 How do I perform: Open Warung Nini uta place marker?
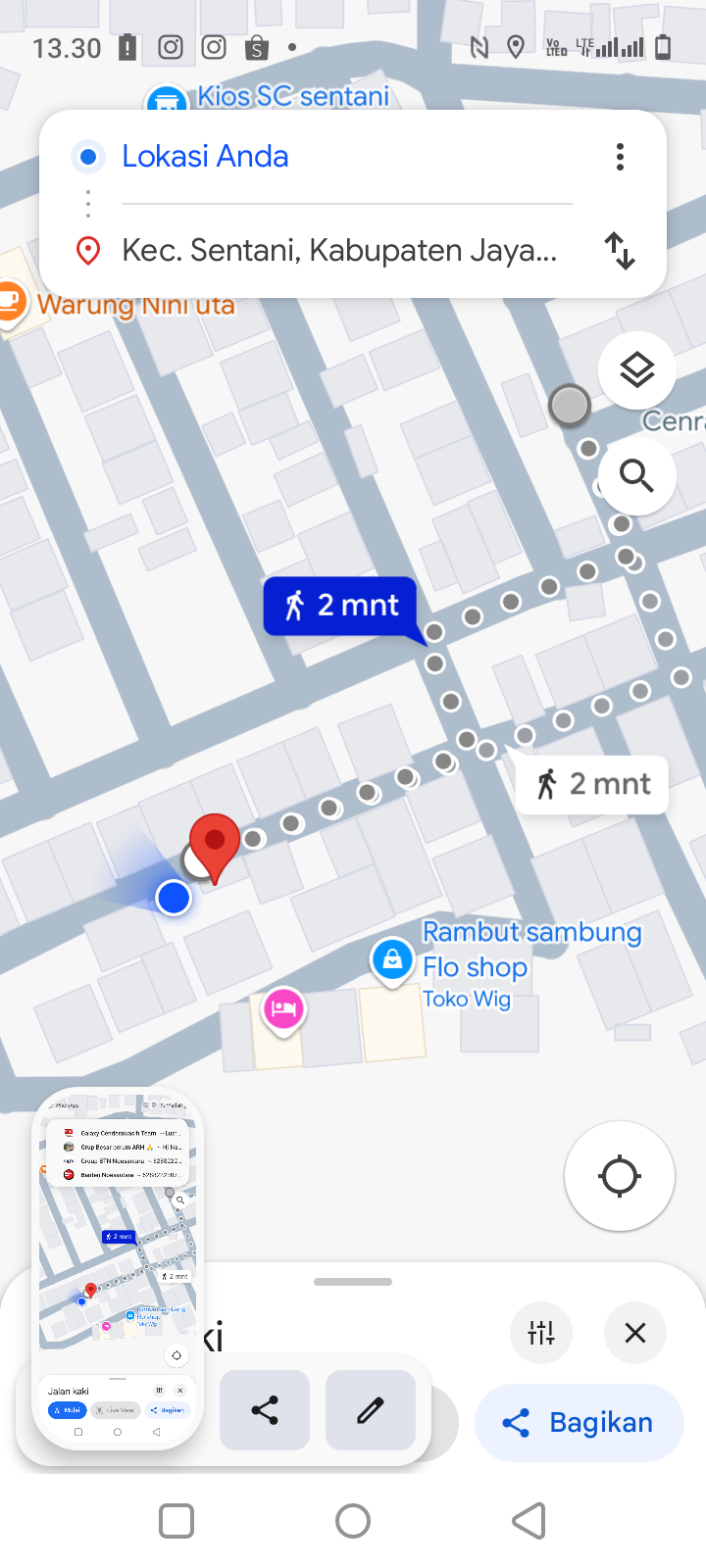pos(12,300)
